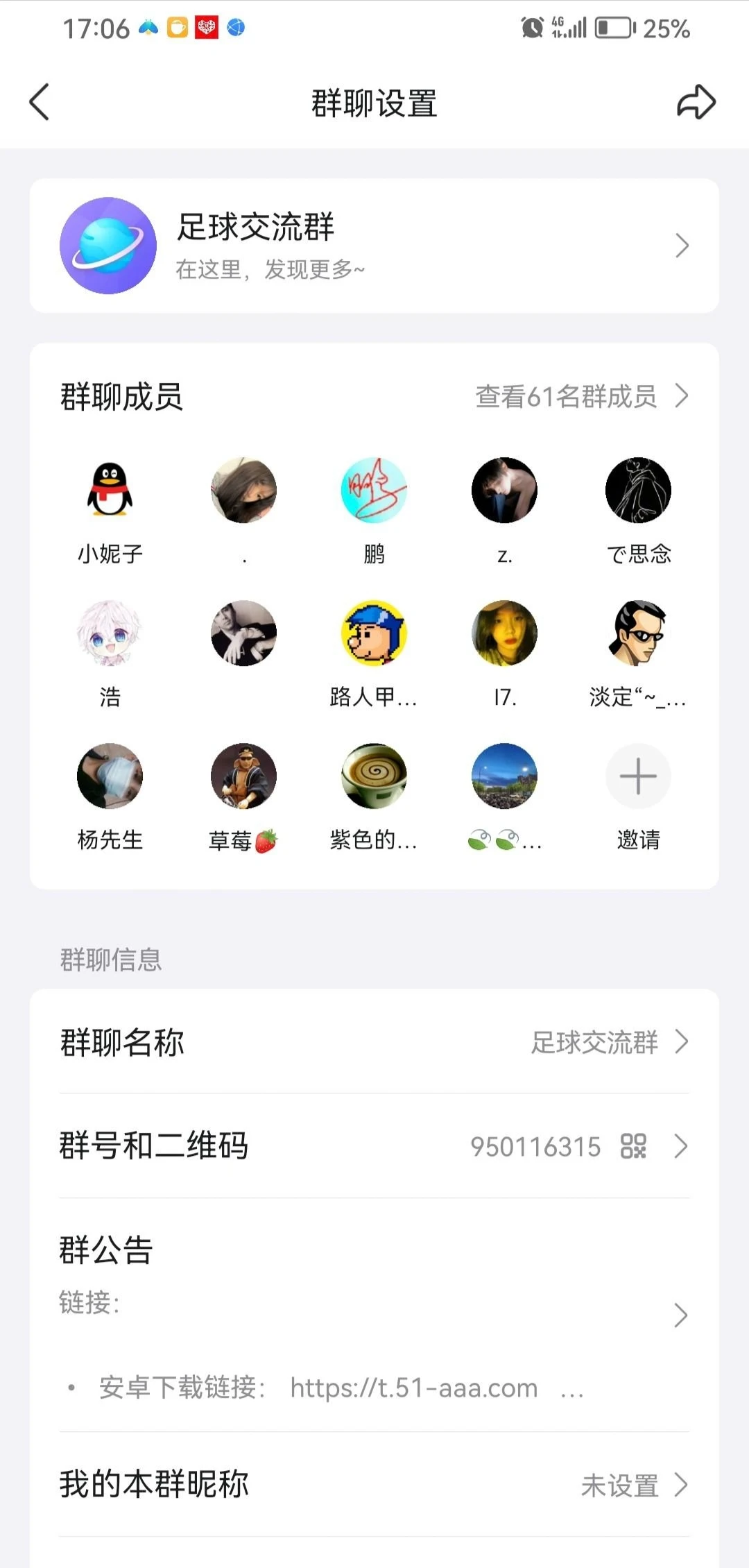Image resolution: width=749 pixels, height=1568 pixels.
Task: Tap member z.'s avatar
Action: tap(504, 491)
